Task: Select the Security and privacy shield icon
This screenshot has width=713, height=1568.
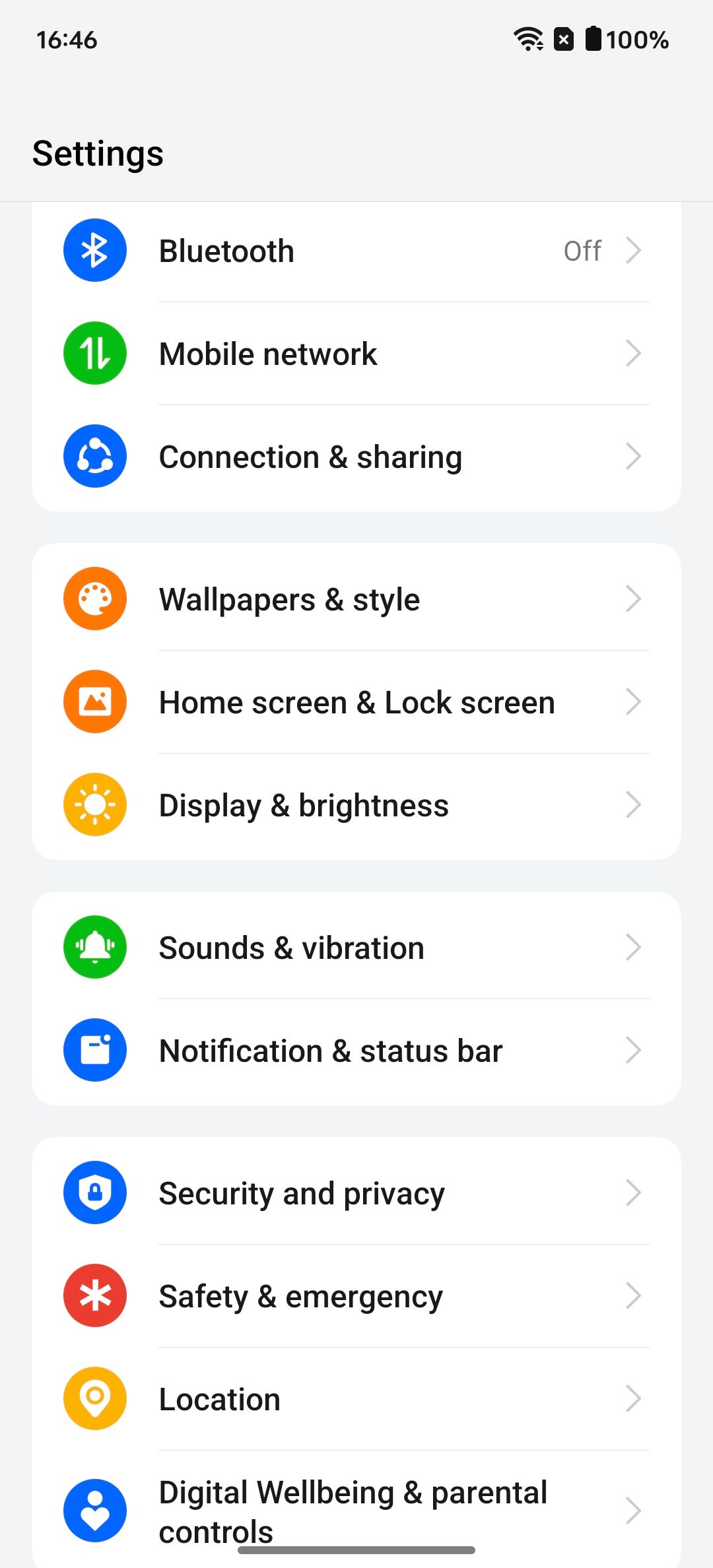Action: tap(94, 1192)
